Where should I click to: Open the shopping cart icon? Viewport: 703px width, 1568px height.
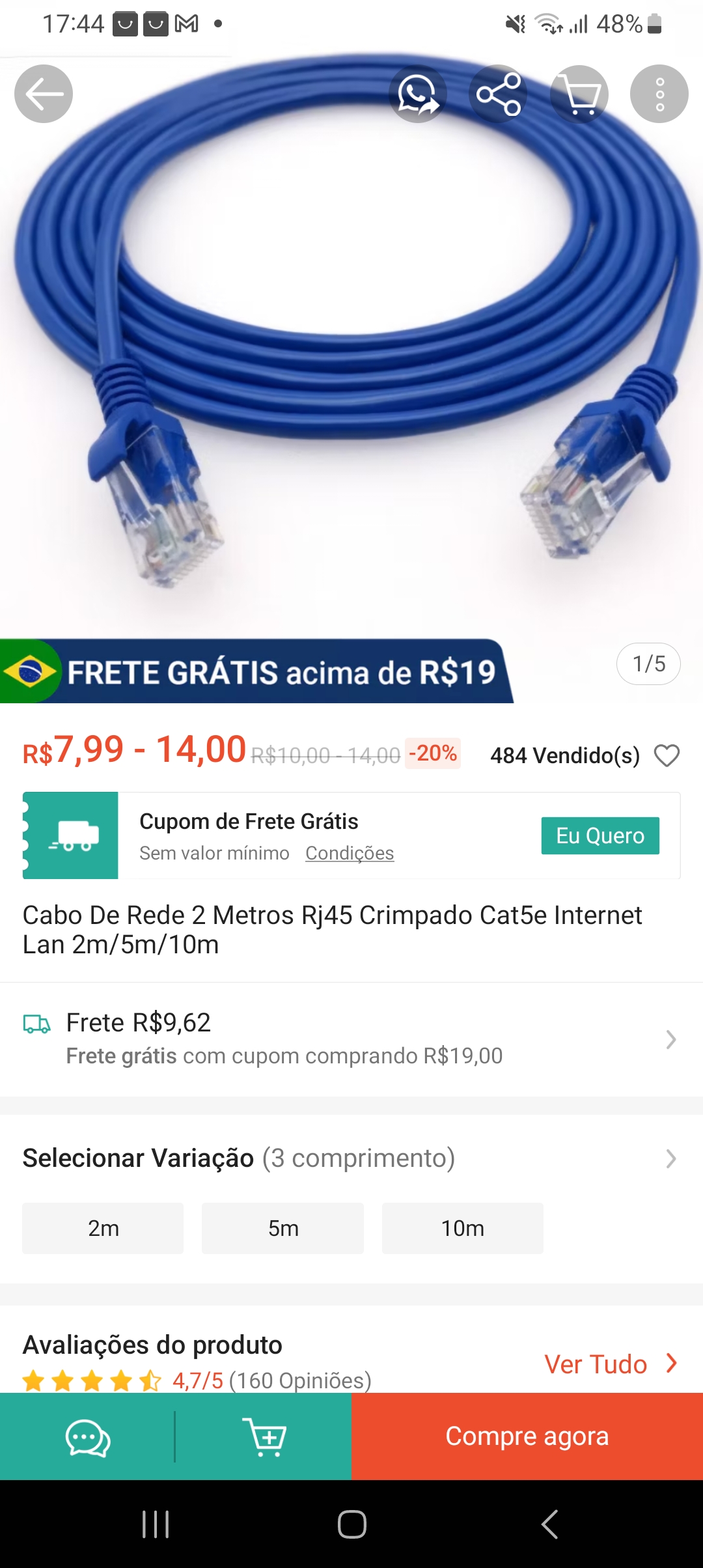579,94
